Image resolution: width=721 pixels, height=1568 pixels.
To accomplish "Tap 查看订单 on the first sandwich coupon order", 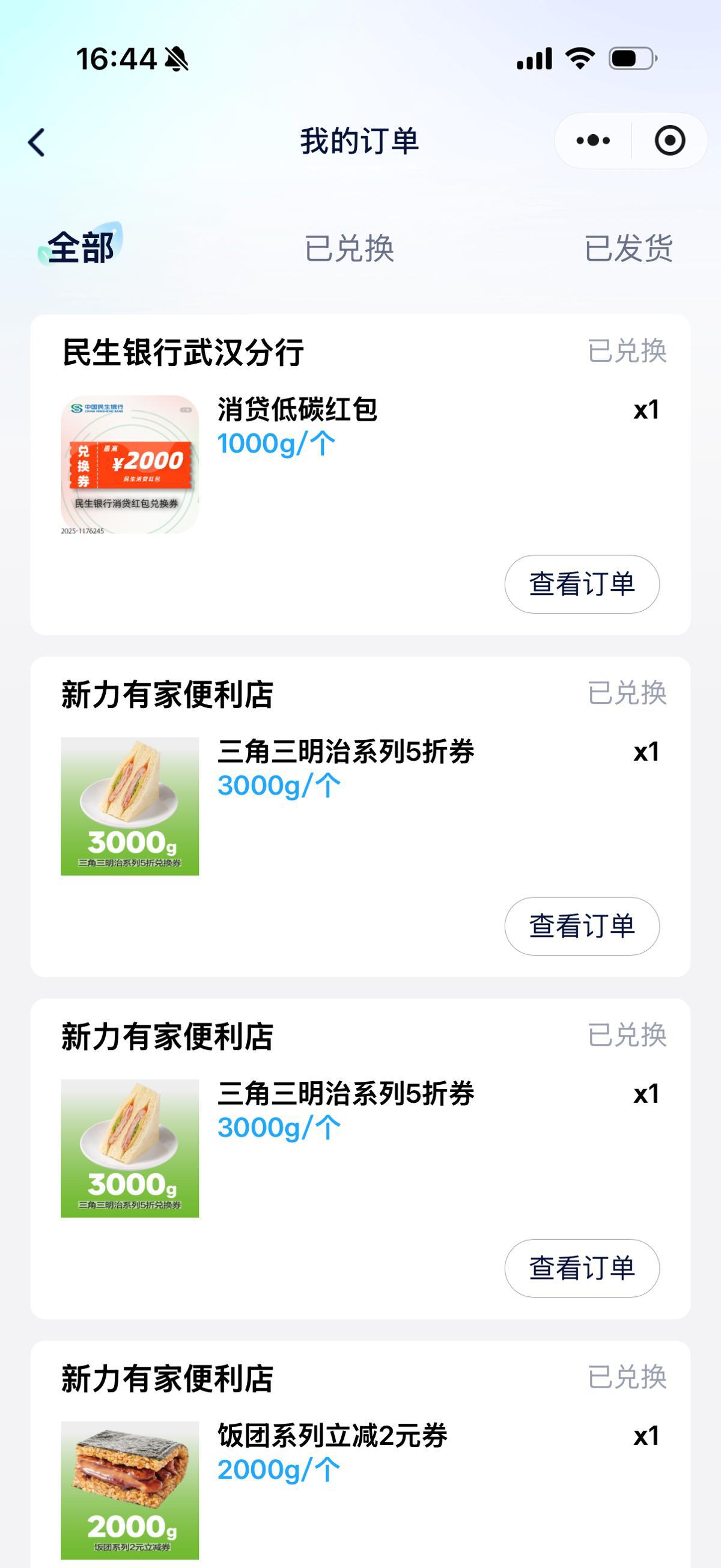I will 581,926.
